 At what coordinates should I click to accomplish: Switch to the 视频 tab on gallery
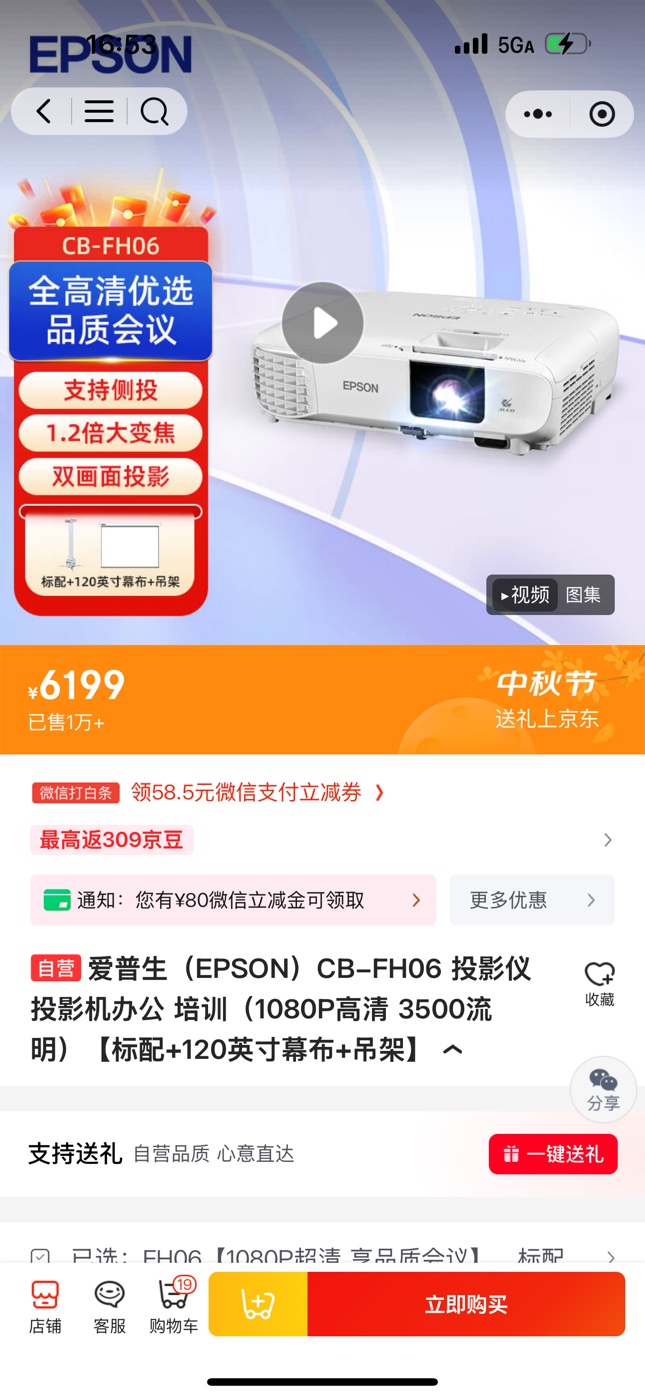click(525, 595)
